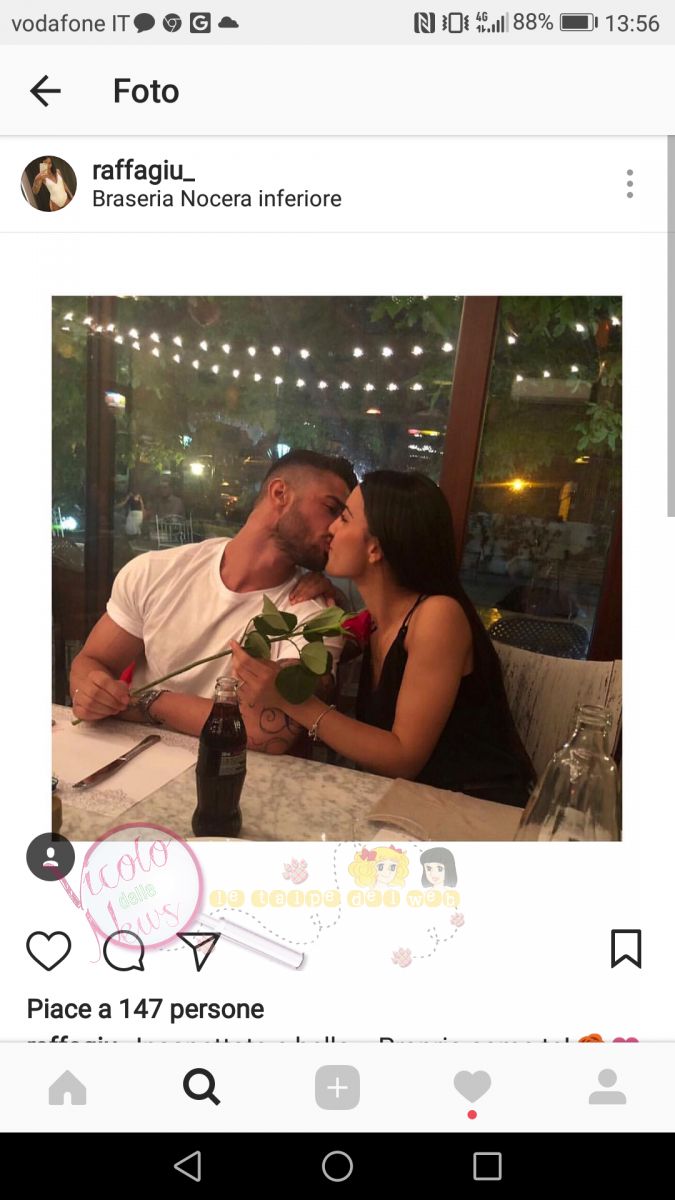The image size is (675, 1200).
Task: Share the post via direct message
Action: coord(198,950)
